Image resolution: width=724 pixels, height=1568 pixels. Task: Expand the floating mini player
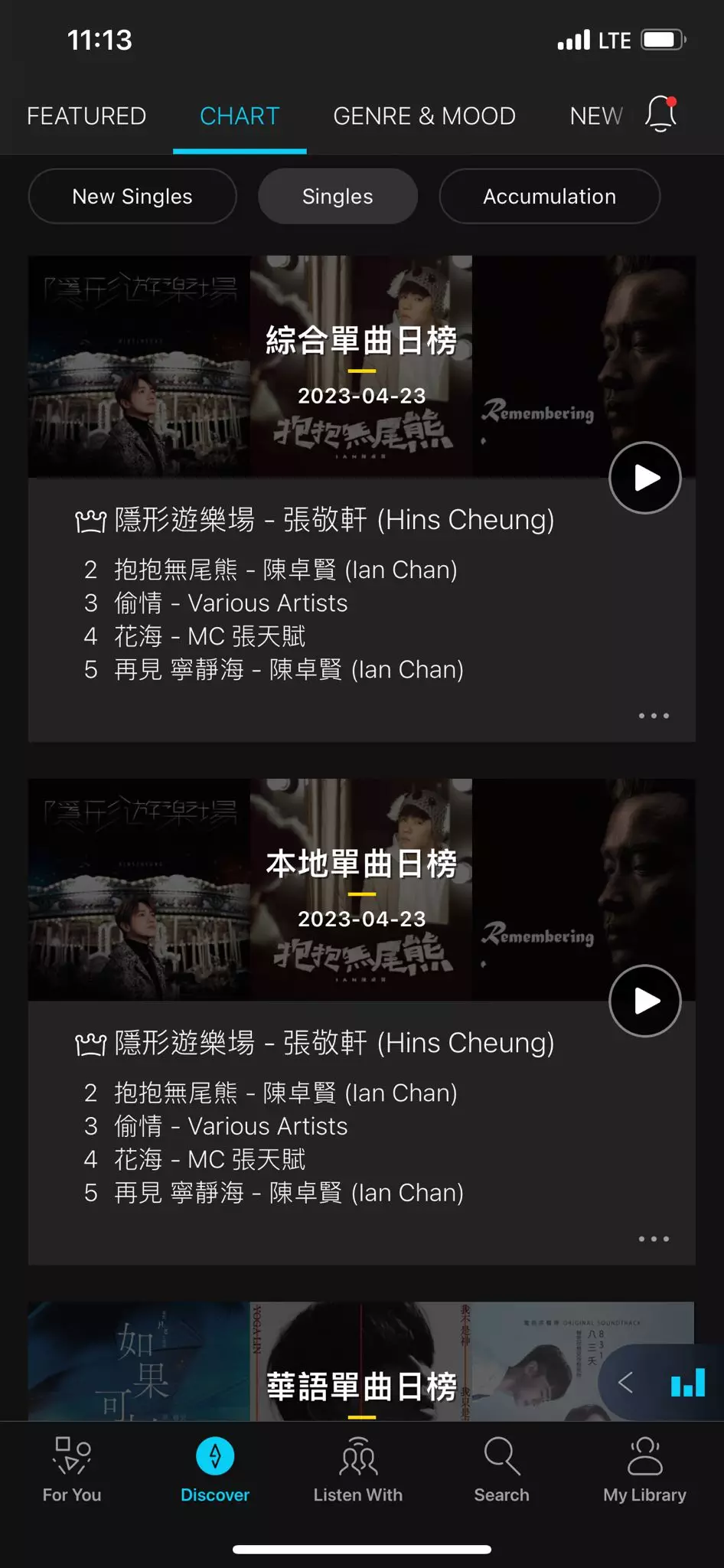(x=626, y=1383)
